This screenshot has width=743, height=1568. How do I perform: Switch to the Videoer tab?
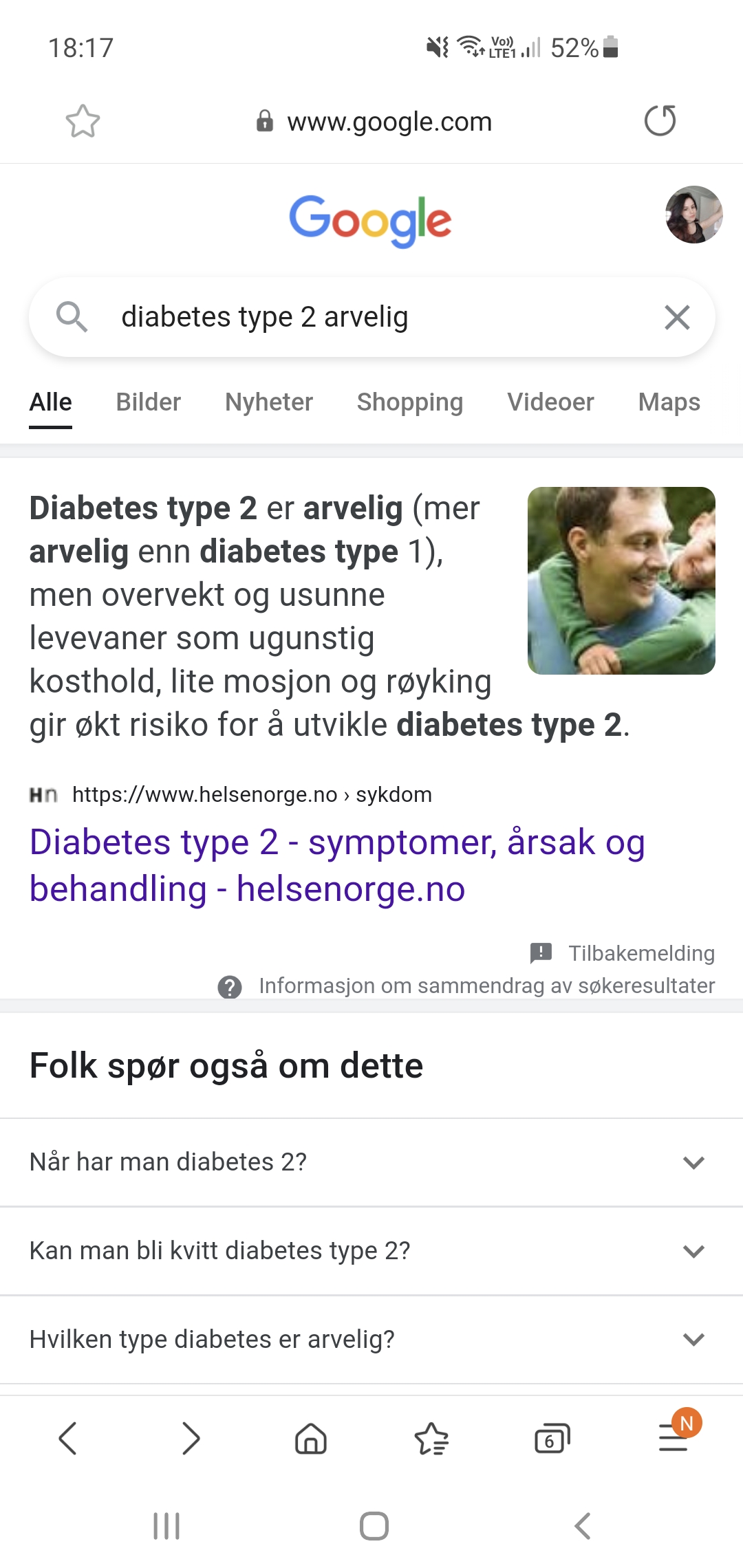(x=550, y=402)
